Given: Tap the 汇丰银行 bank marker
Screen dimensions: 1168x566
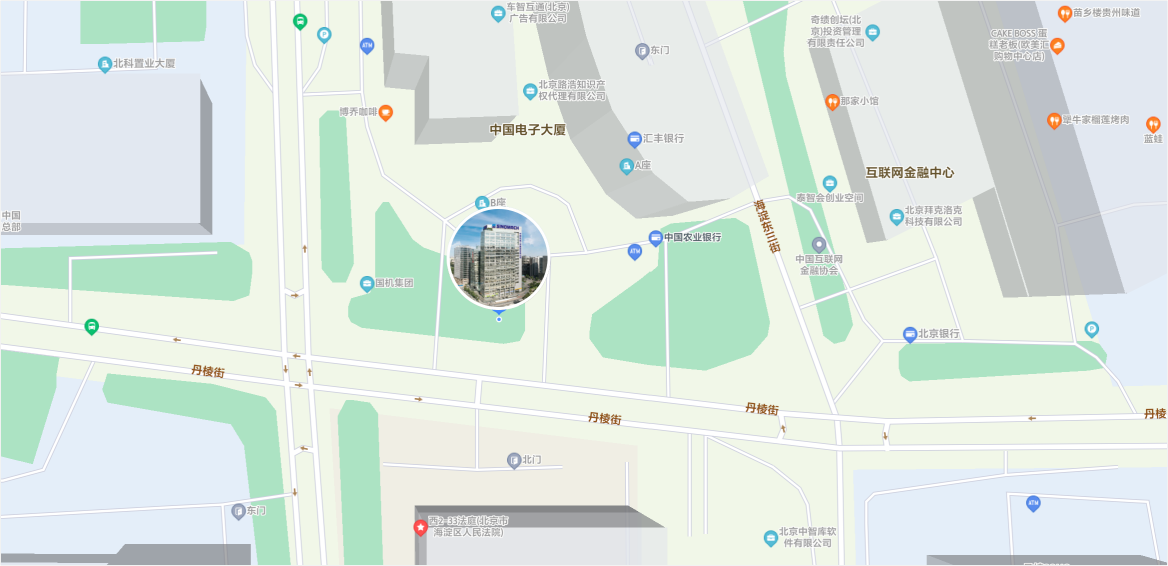Looking at the screenshot, I should [x=634, y=139].
